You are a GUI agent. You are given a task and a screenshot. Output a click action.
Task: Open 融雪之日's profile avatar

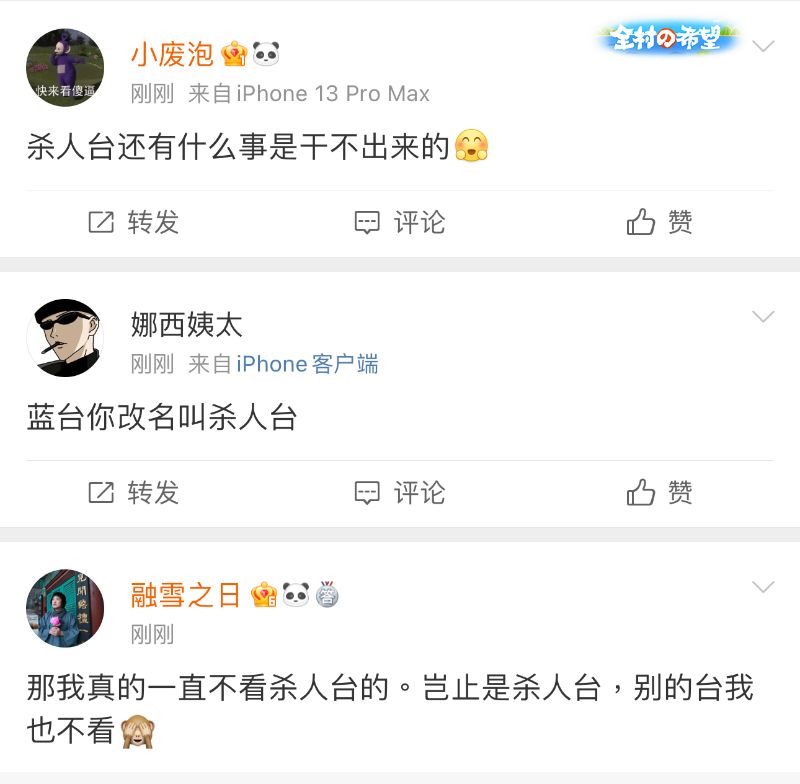[x=65, y=609]
